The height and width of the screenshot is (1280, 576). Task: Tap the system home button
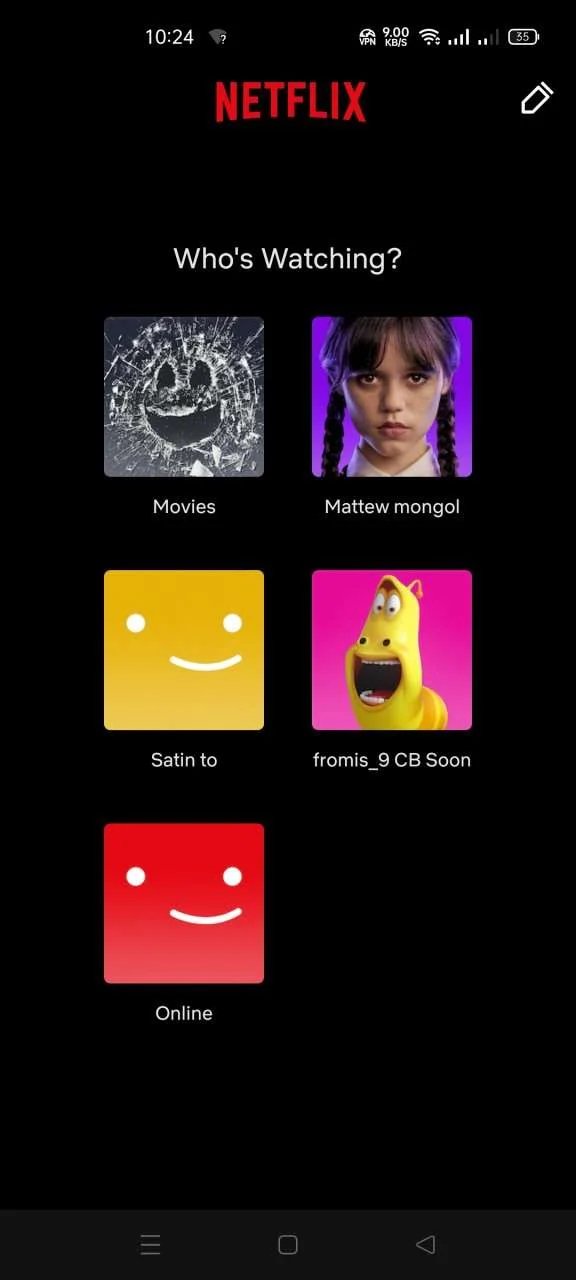[x=288, y=1244]
